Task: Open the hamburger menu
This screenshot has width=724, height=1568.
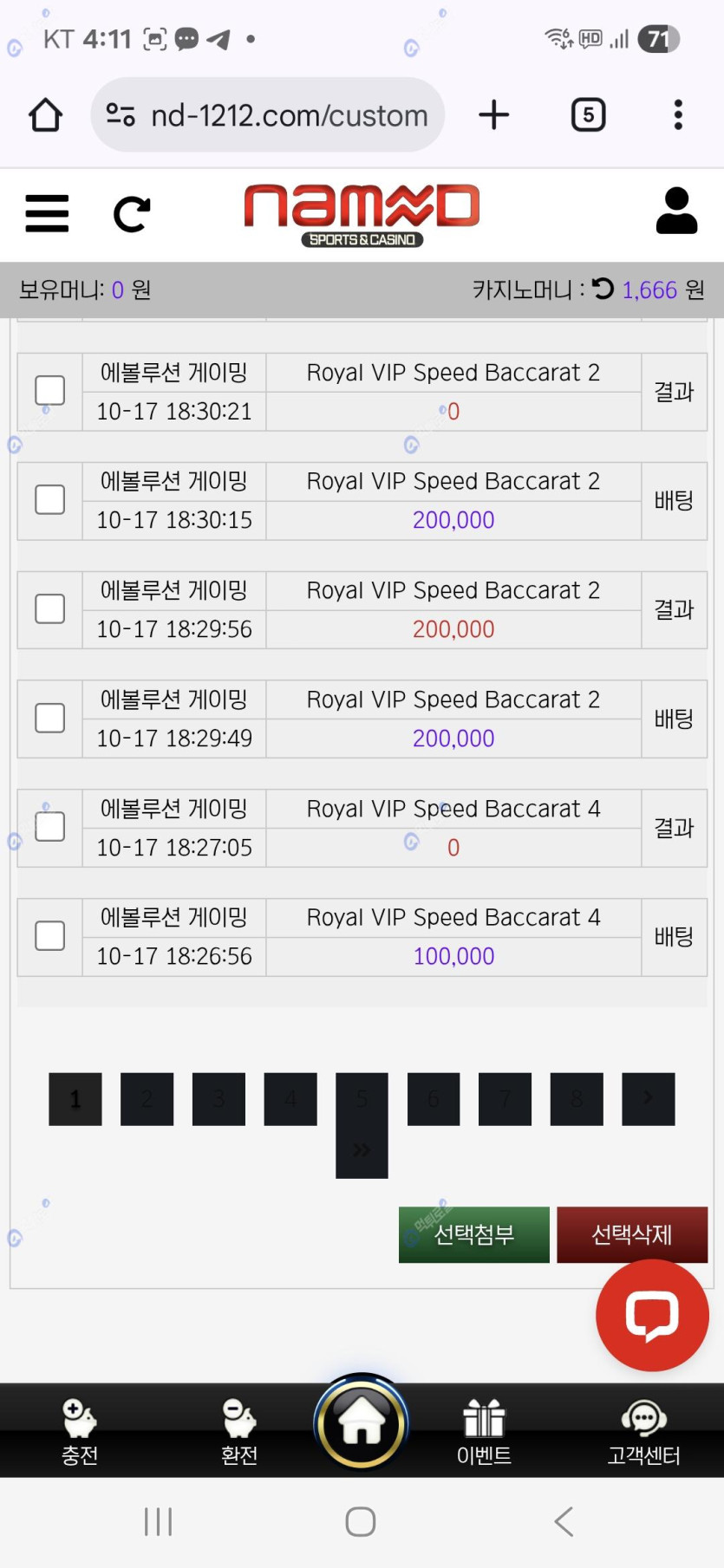Action: coord(47,213)
